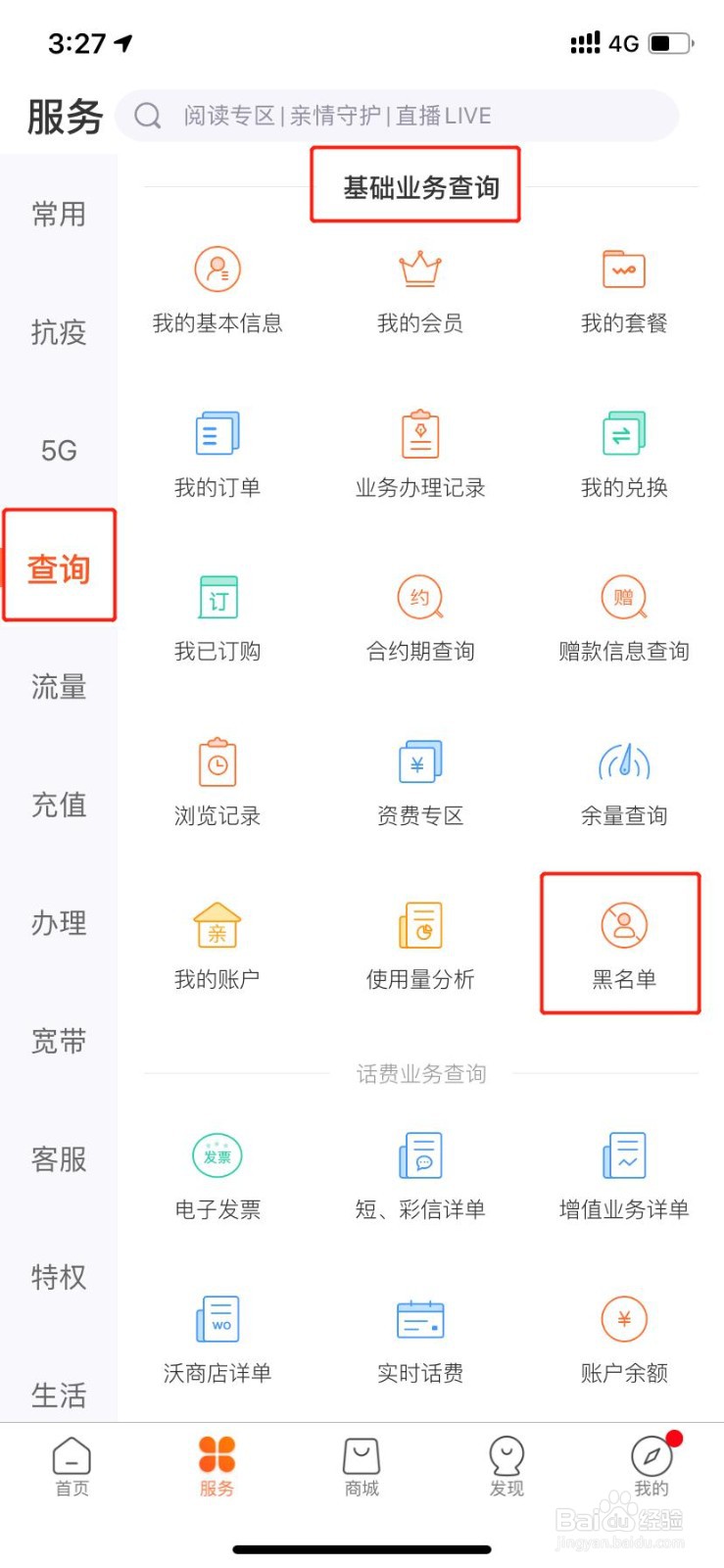Open 我的套餐 to view current plan
The width and height of the screenshot is (724, 1568).
[622, 289]
